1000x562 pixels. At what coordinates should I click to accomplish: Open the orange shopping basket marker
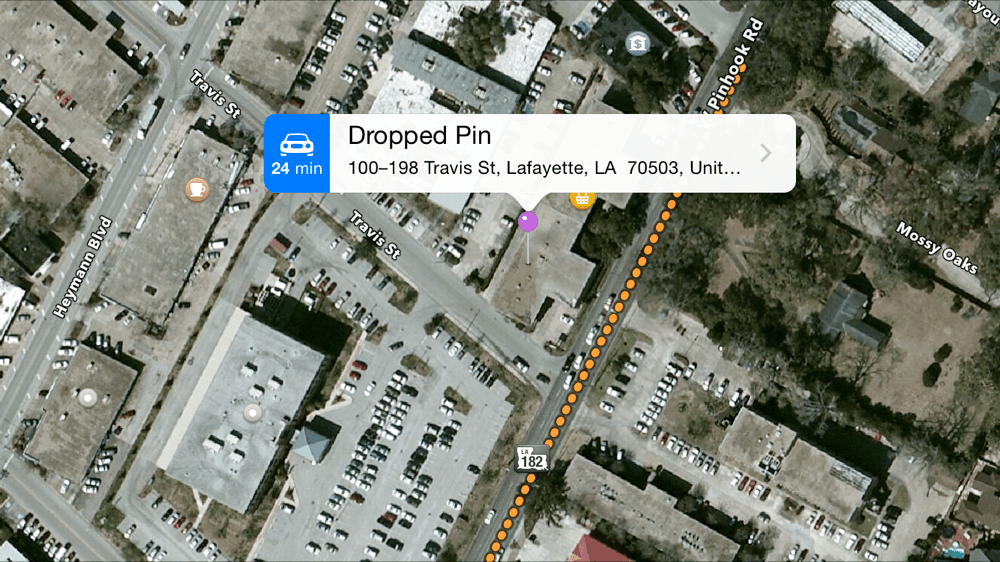[582, 199]
